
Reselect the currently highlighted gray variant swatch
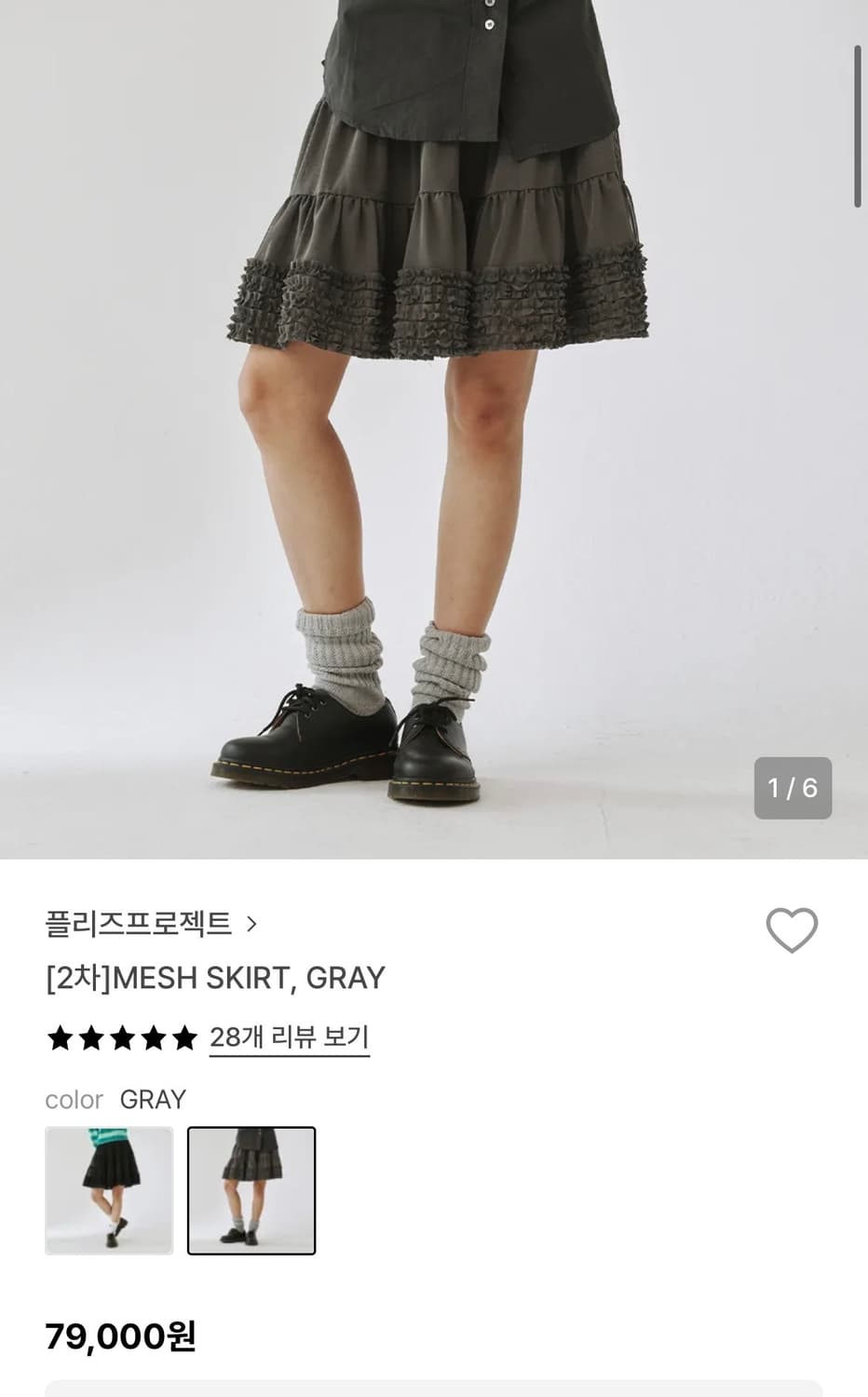coord(252,1189)
